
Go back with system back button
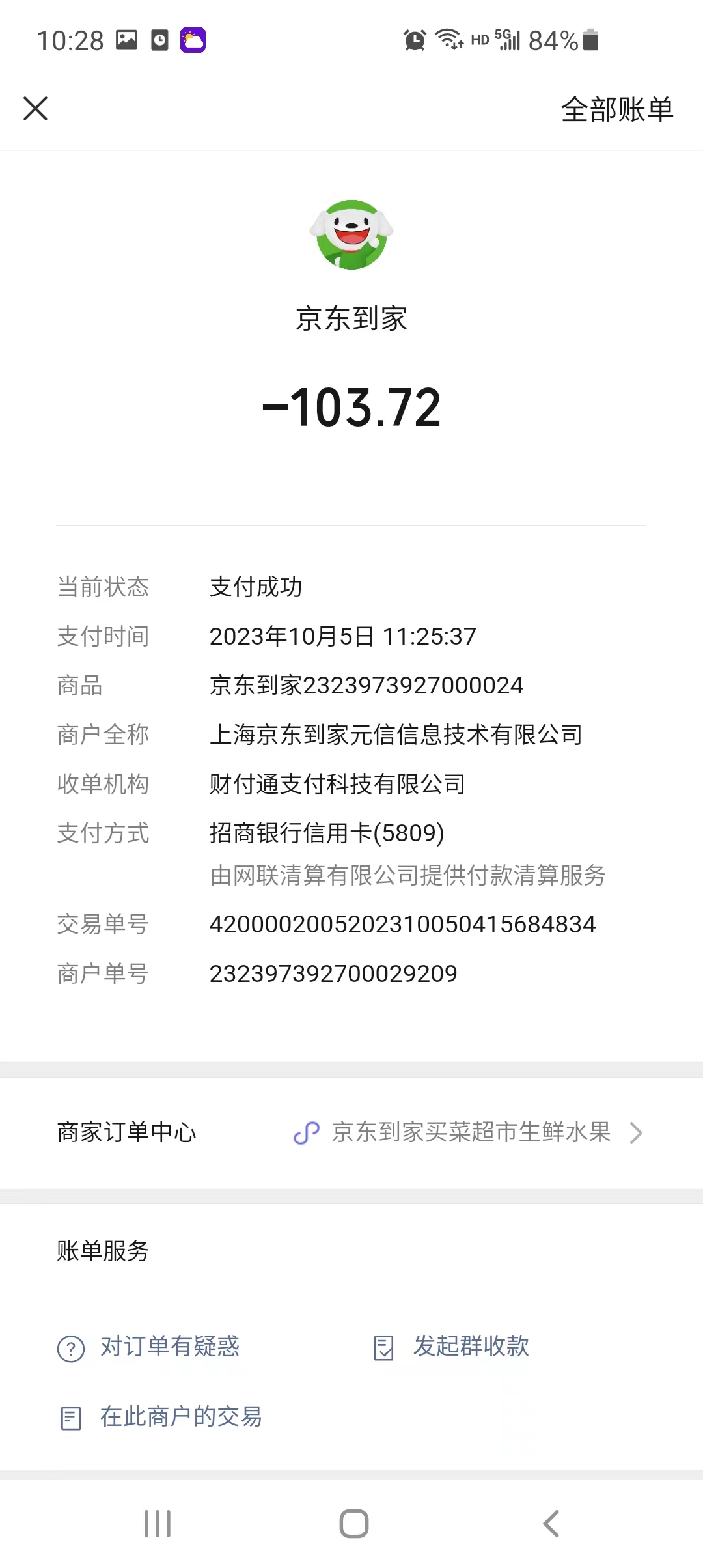point(551,1524)
